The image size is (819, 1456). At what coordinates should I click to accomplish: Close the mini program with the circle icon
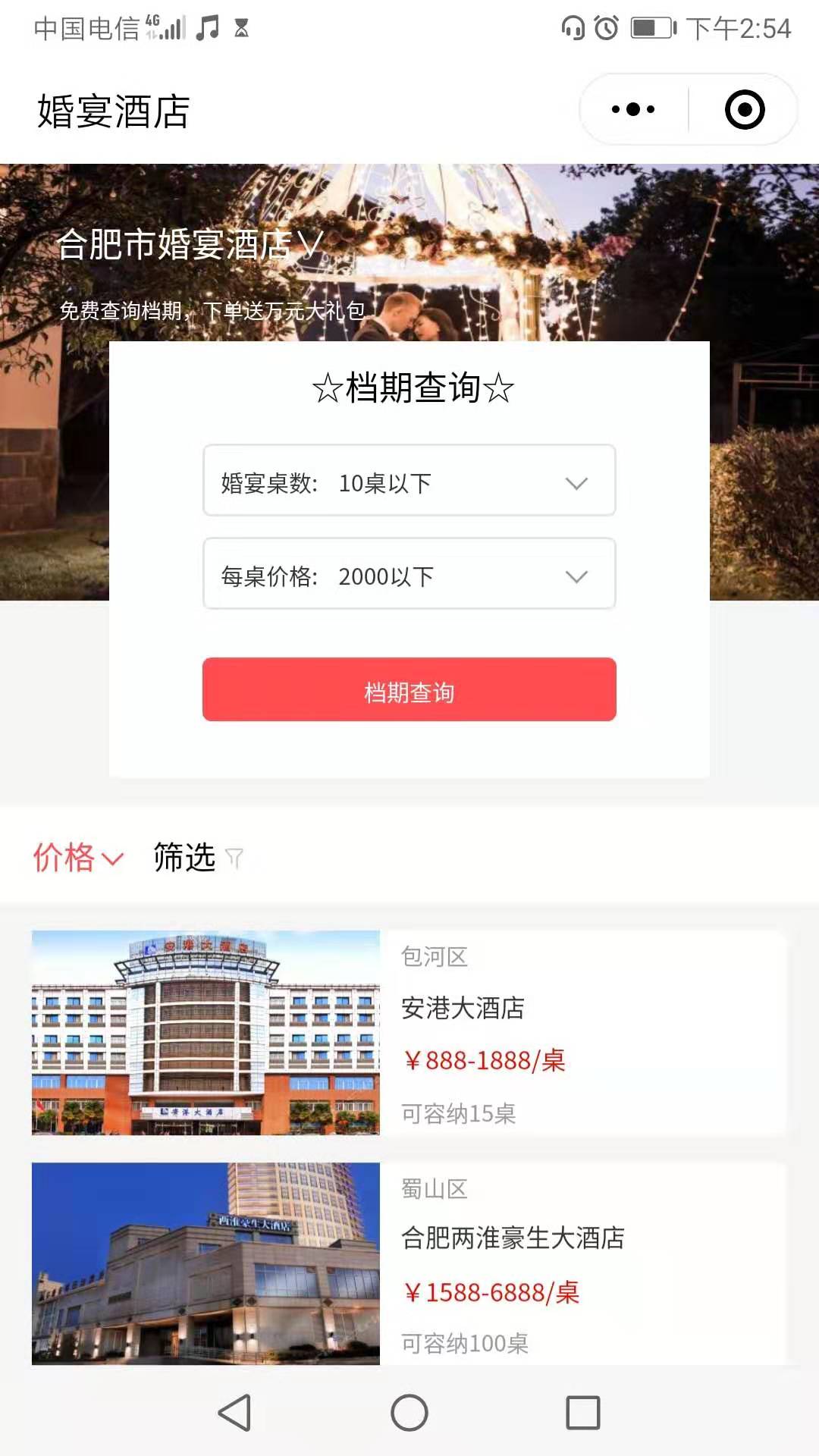(x=744, y=109)
